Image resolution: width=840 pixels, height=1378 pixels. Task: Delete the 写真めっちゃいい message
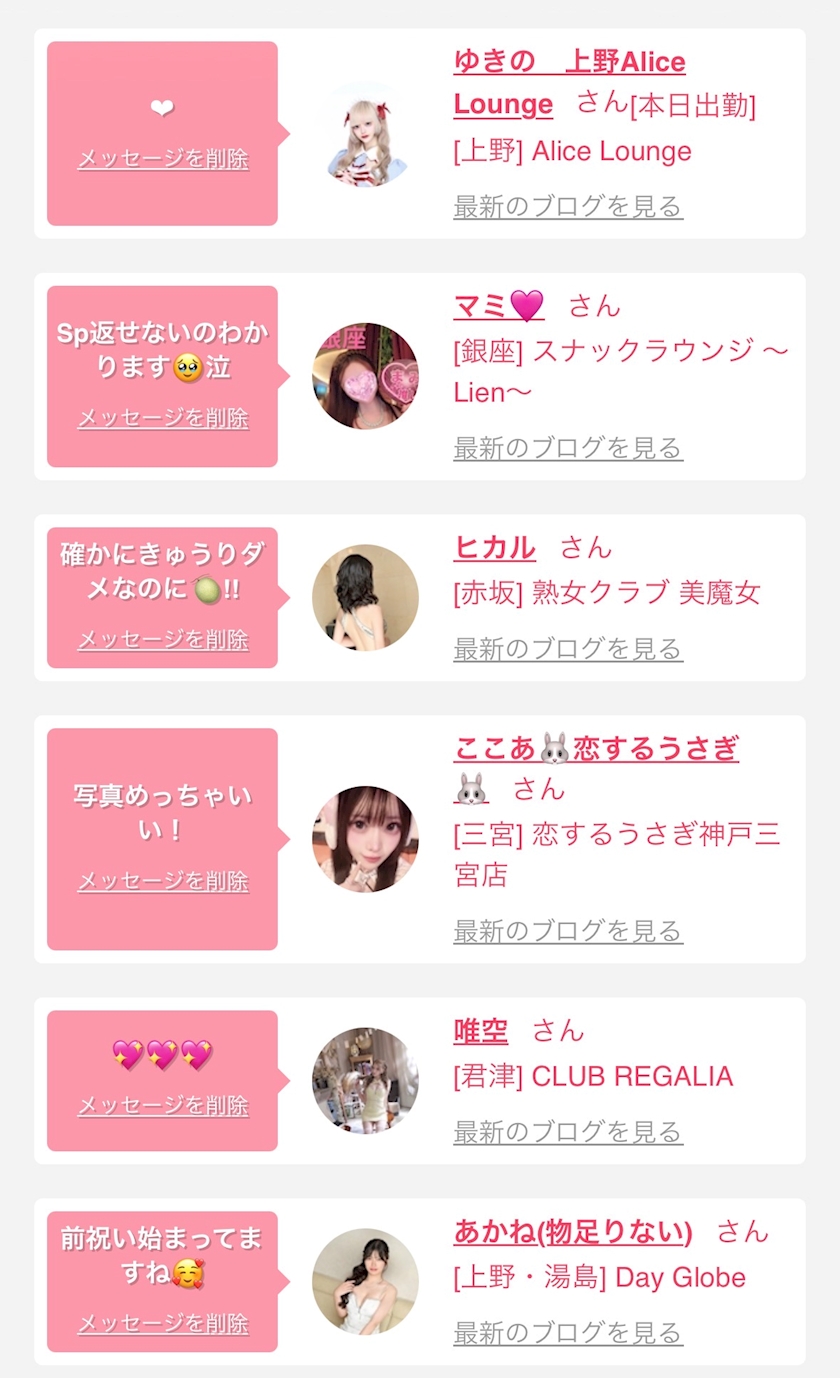(x=163, y=881)
